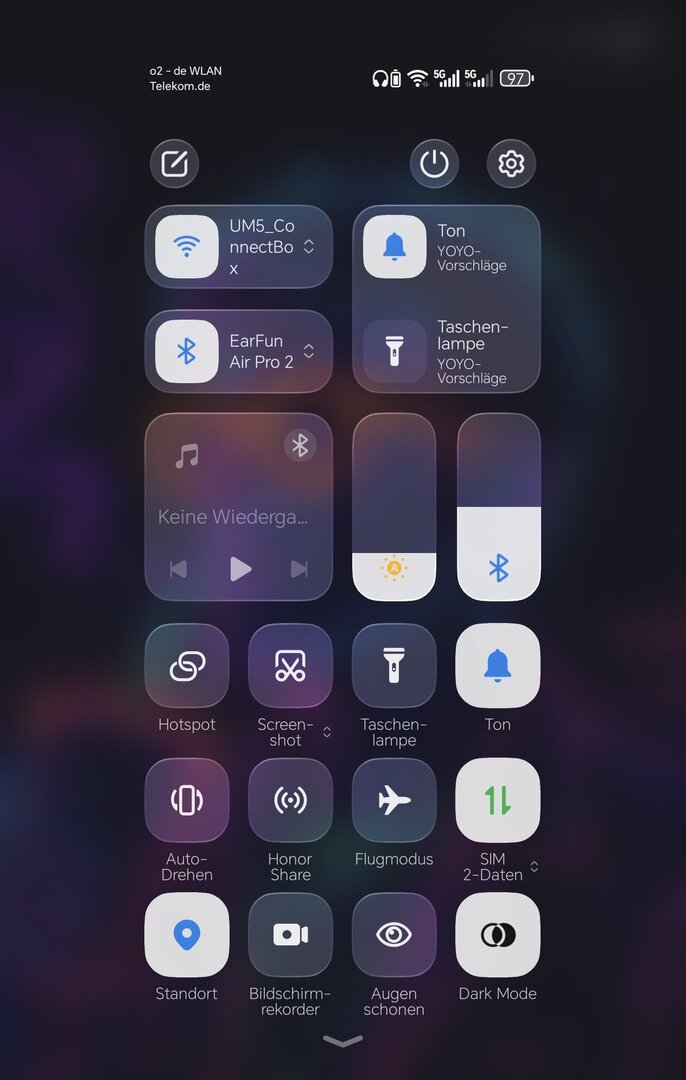Open settings via the gear icon
The image size is (686, 1080).
coord(511,164)
